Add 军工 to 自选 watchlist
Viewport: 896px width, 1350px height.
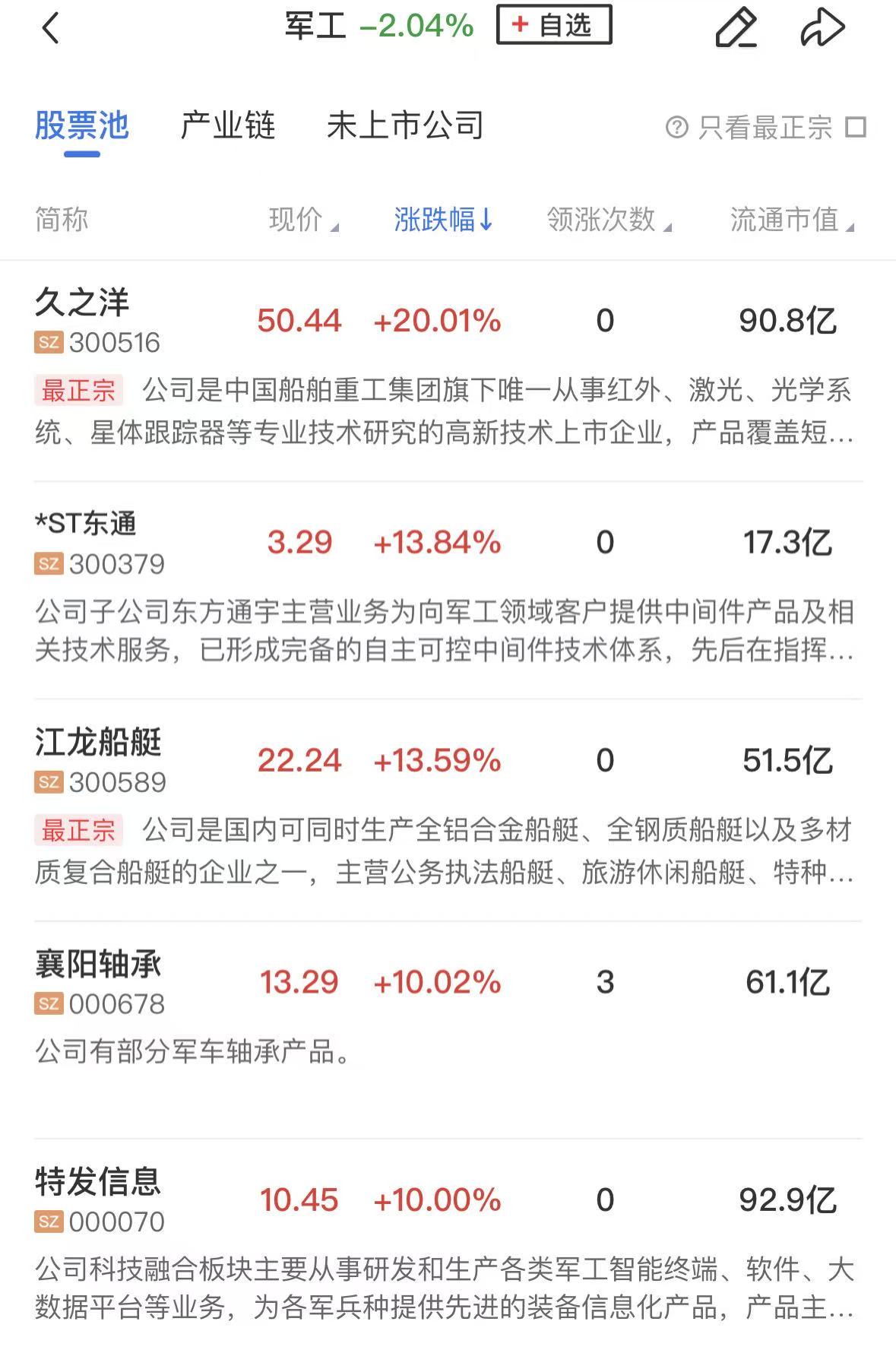(x=554, y=26)
